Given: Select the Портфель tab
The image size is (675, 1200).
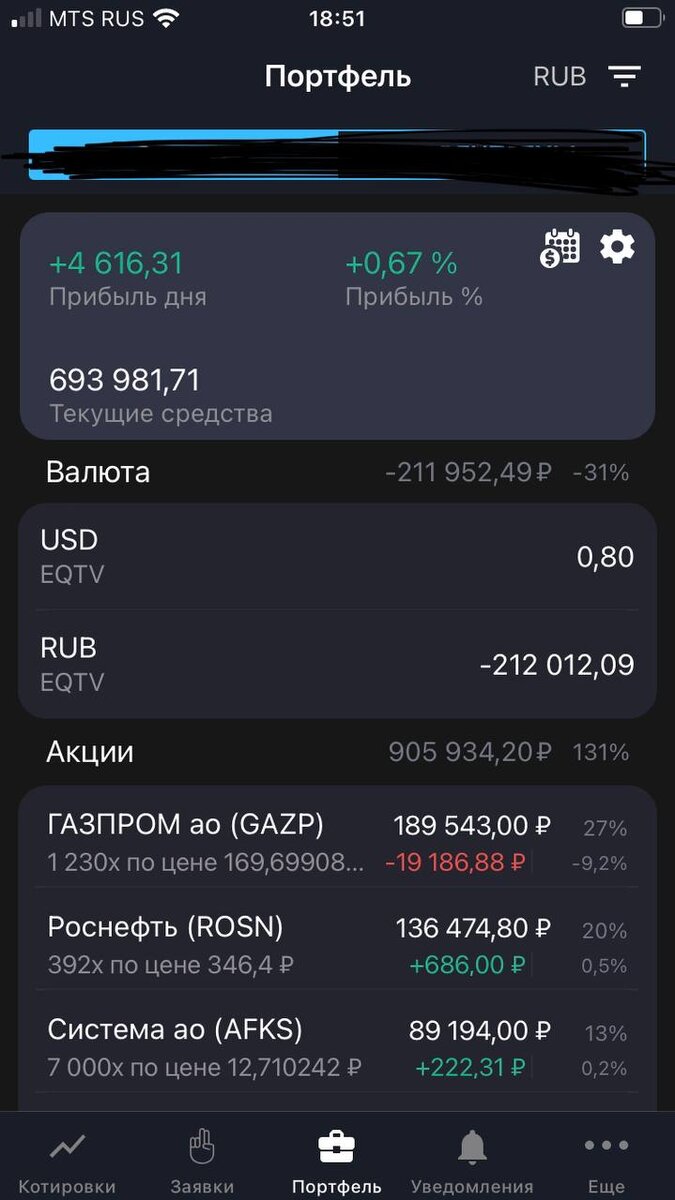Looking at the screenshot, I should click(x=337, y=1161).
